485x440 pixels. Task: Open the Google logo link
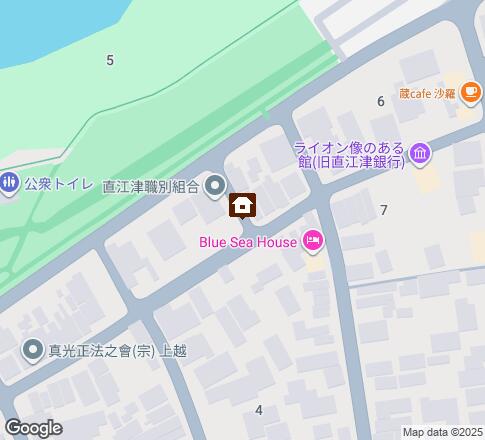pos(34,428)
